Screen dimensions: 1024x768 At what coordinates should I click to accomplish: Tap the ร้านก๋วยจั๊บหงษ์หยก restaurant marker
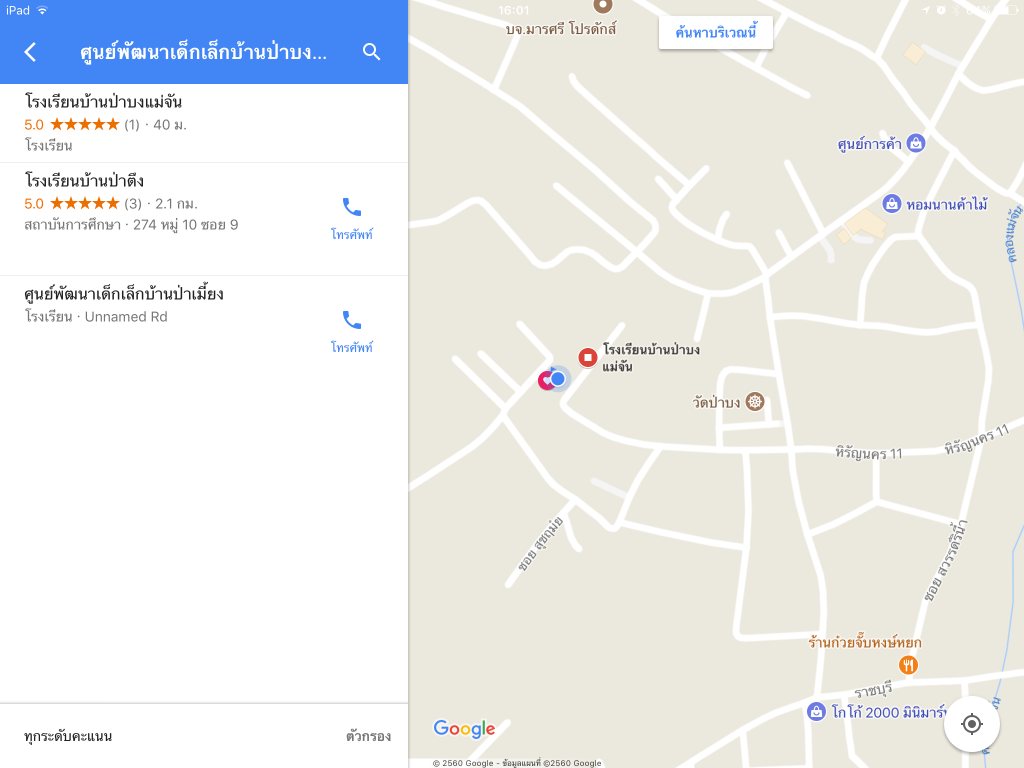(x=908, y=664)
